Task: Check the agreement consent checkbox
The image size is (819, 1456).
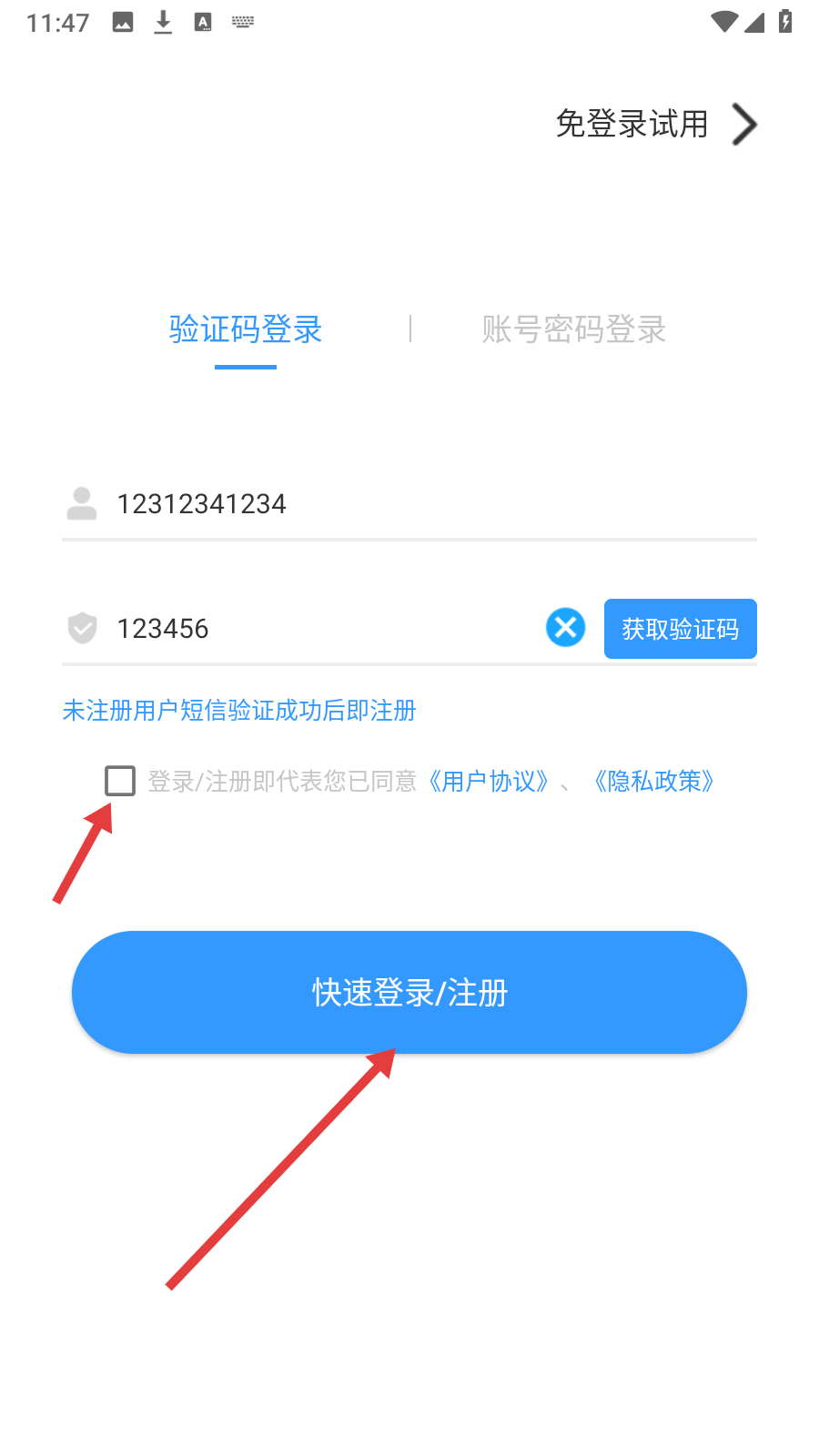Action: pos(120,781)
